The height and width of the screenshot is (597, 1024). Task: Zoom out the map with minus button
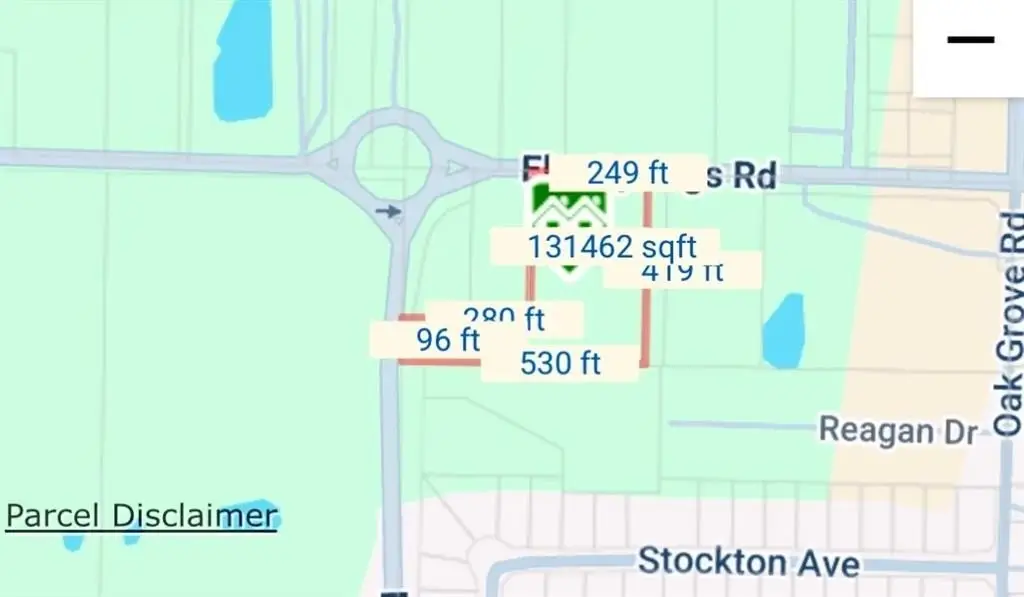(969, 41)
